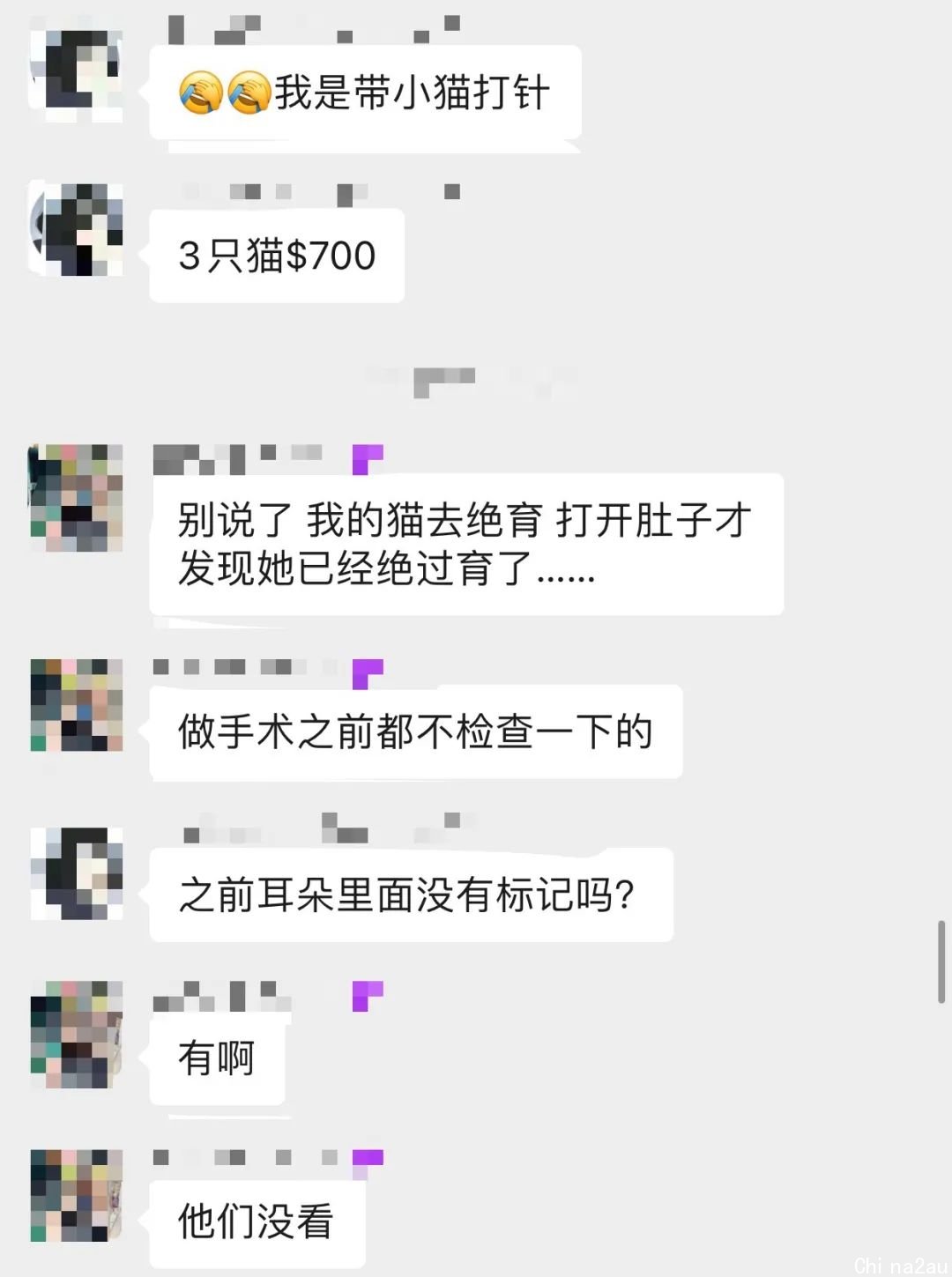Open avatar next to '有啊' reply
Viewport: 952px width, 1277px height.
pos(76,1035)
